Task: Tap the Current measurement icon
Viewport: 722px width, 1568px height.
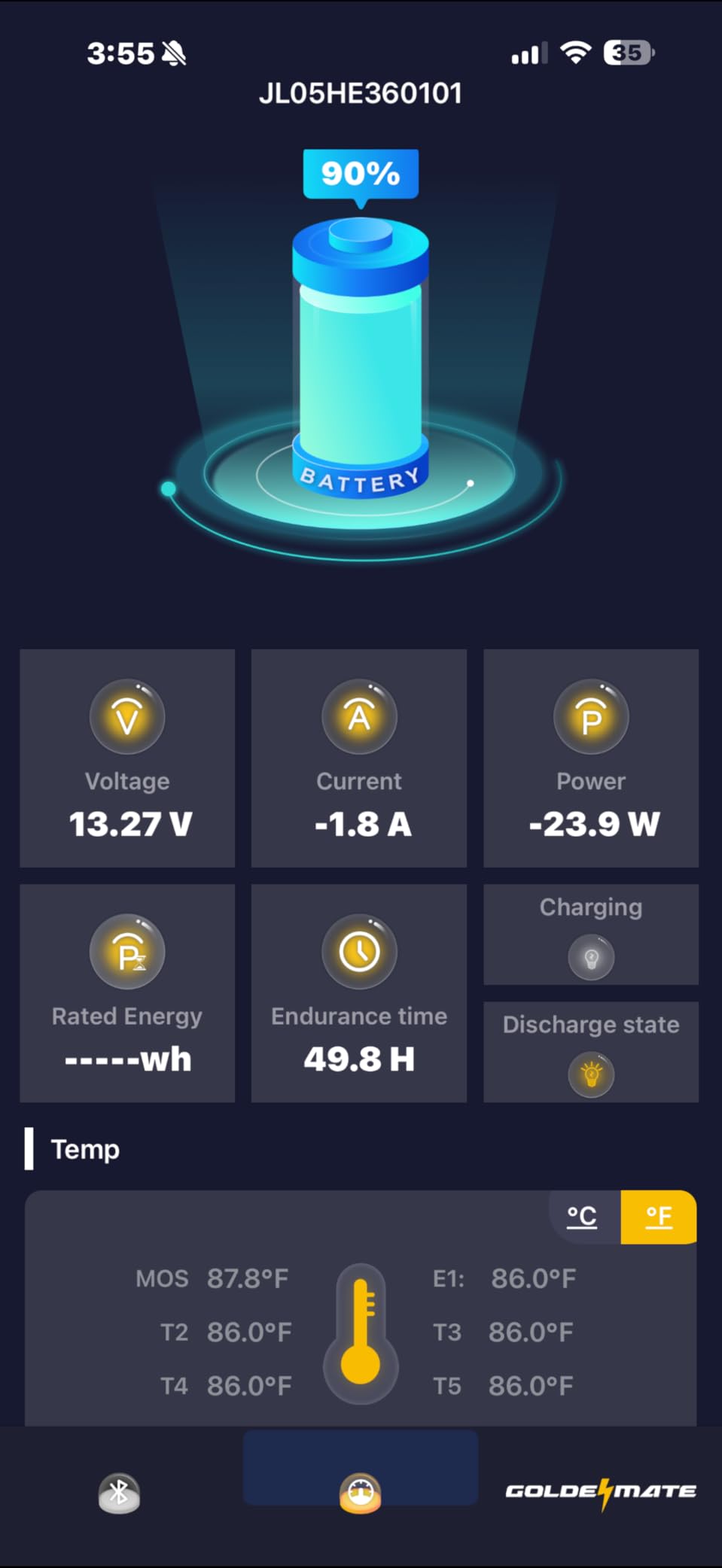Action: (x=359, y=717)
